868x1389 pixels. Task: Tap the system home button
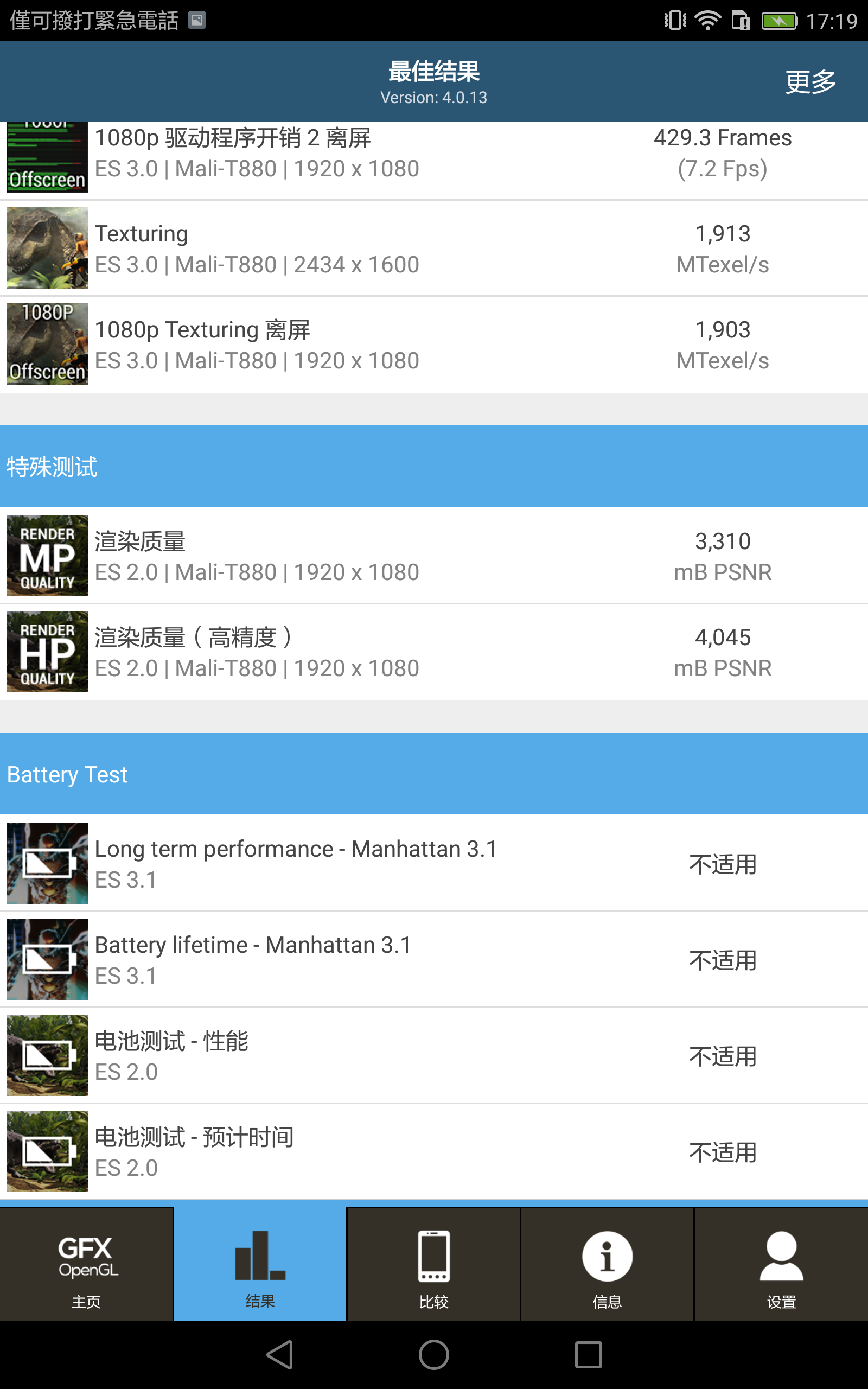click(x=434, y=1355)
